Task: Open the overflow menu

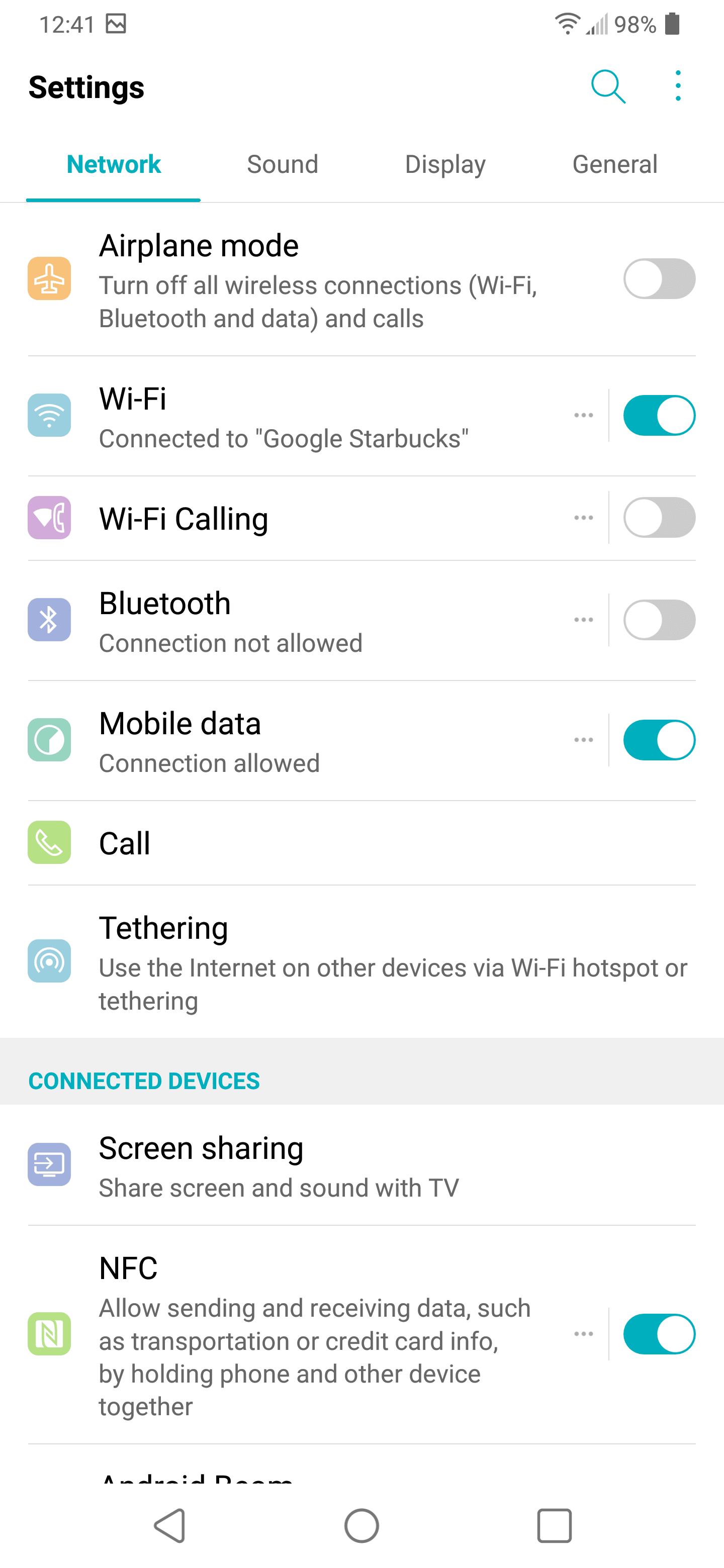Action: click(x=677, y=86)
